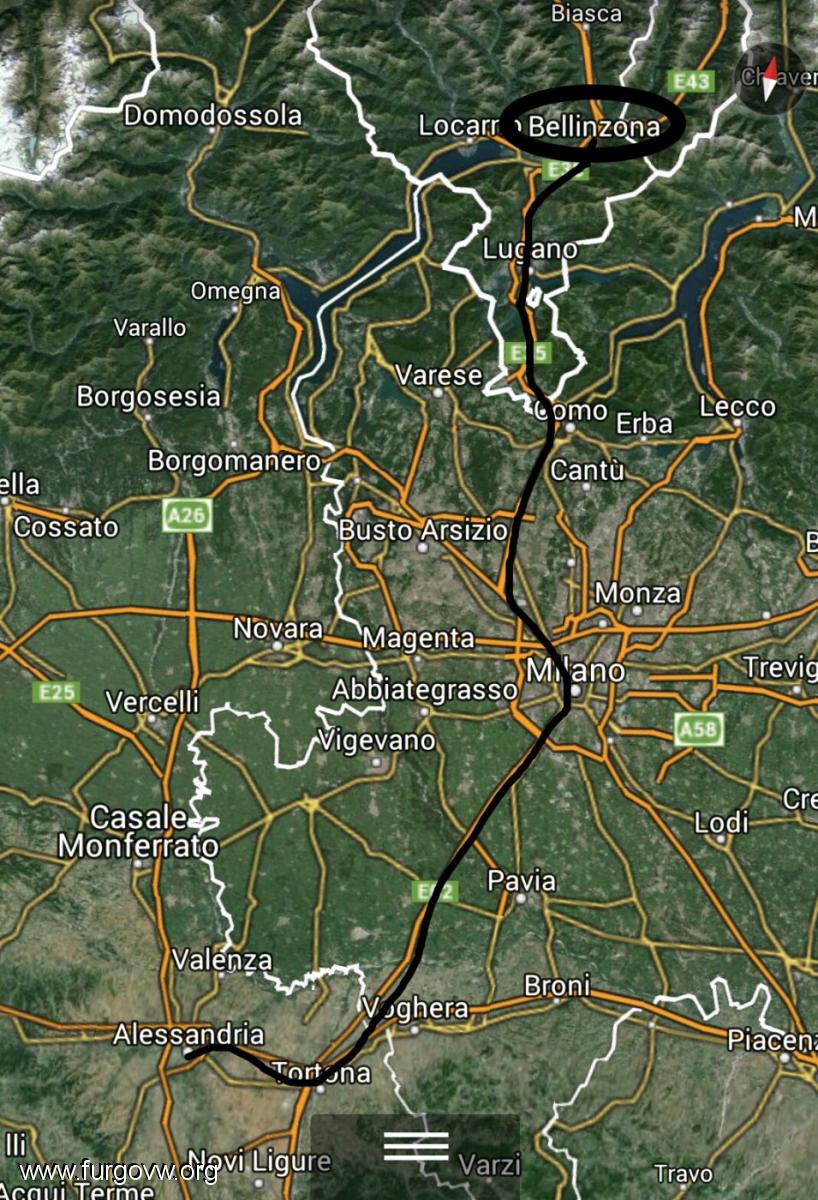
Task: Tap the compass to reset north
Action: [769, 80]
